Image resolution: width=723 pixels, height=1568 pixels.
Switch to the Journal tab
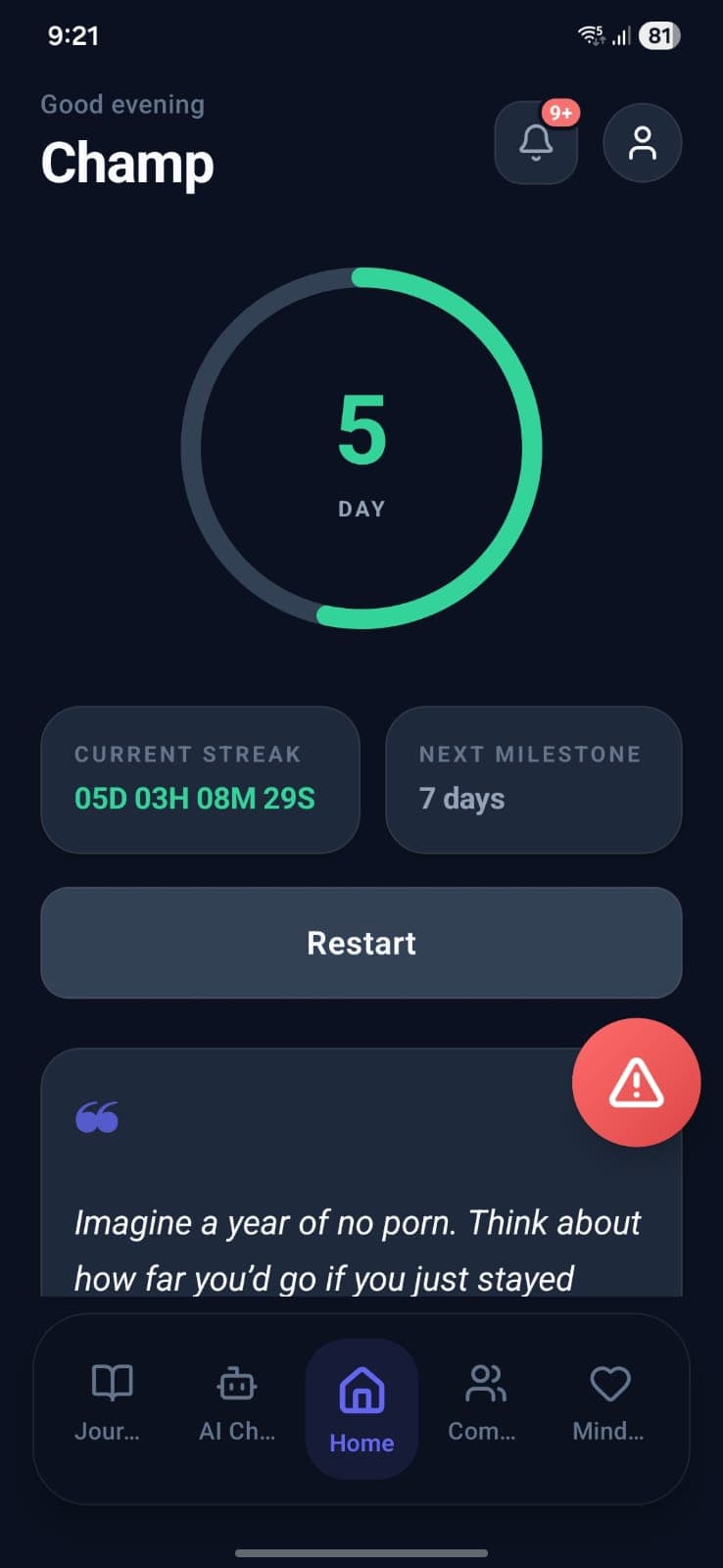coord(108,1406)
